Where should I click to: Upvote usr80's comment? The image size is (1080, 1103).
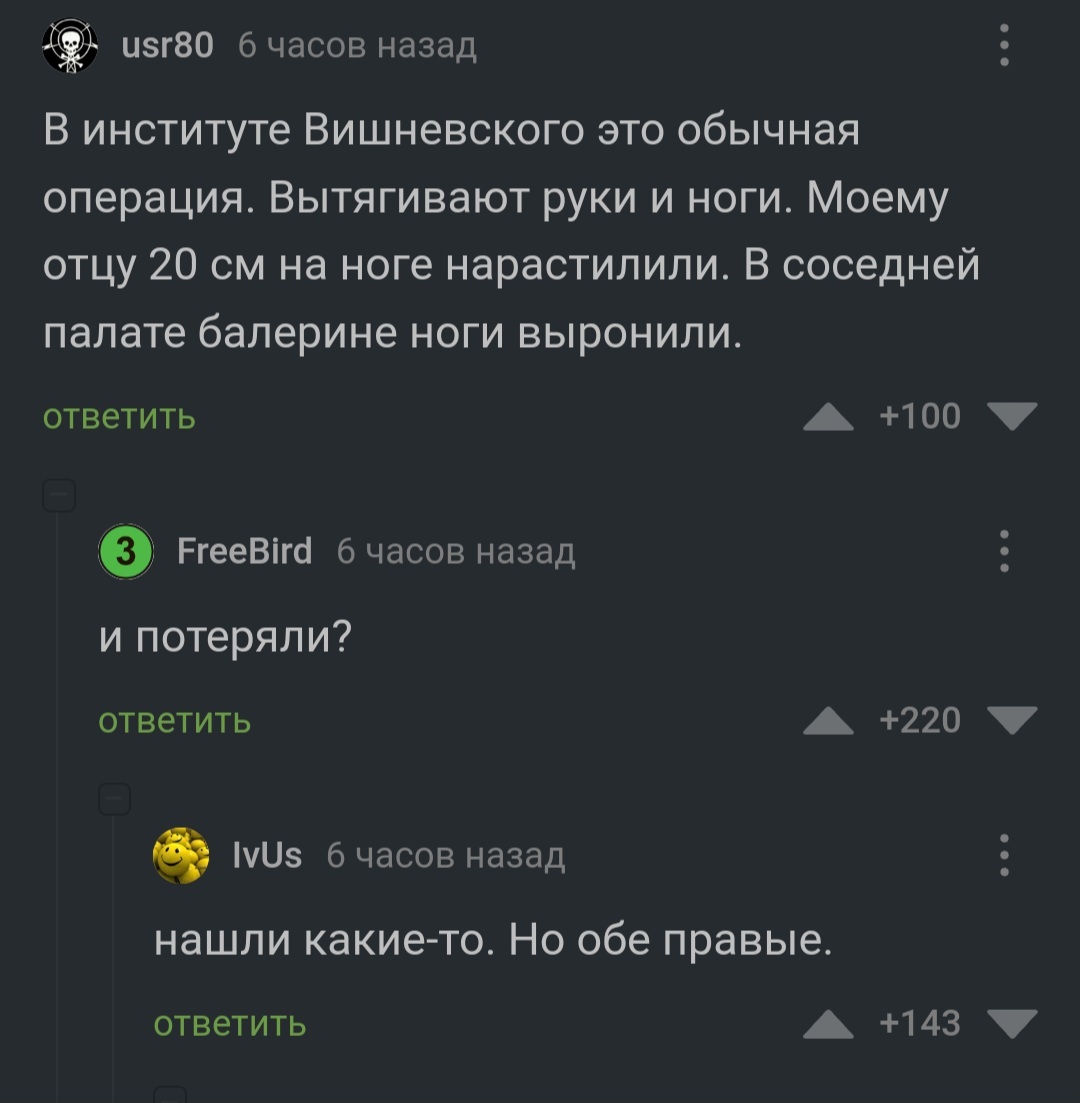tap(828, 417)
